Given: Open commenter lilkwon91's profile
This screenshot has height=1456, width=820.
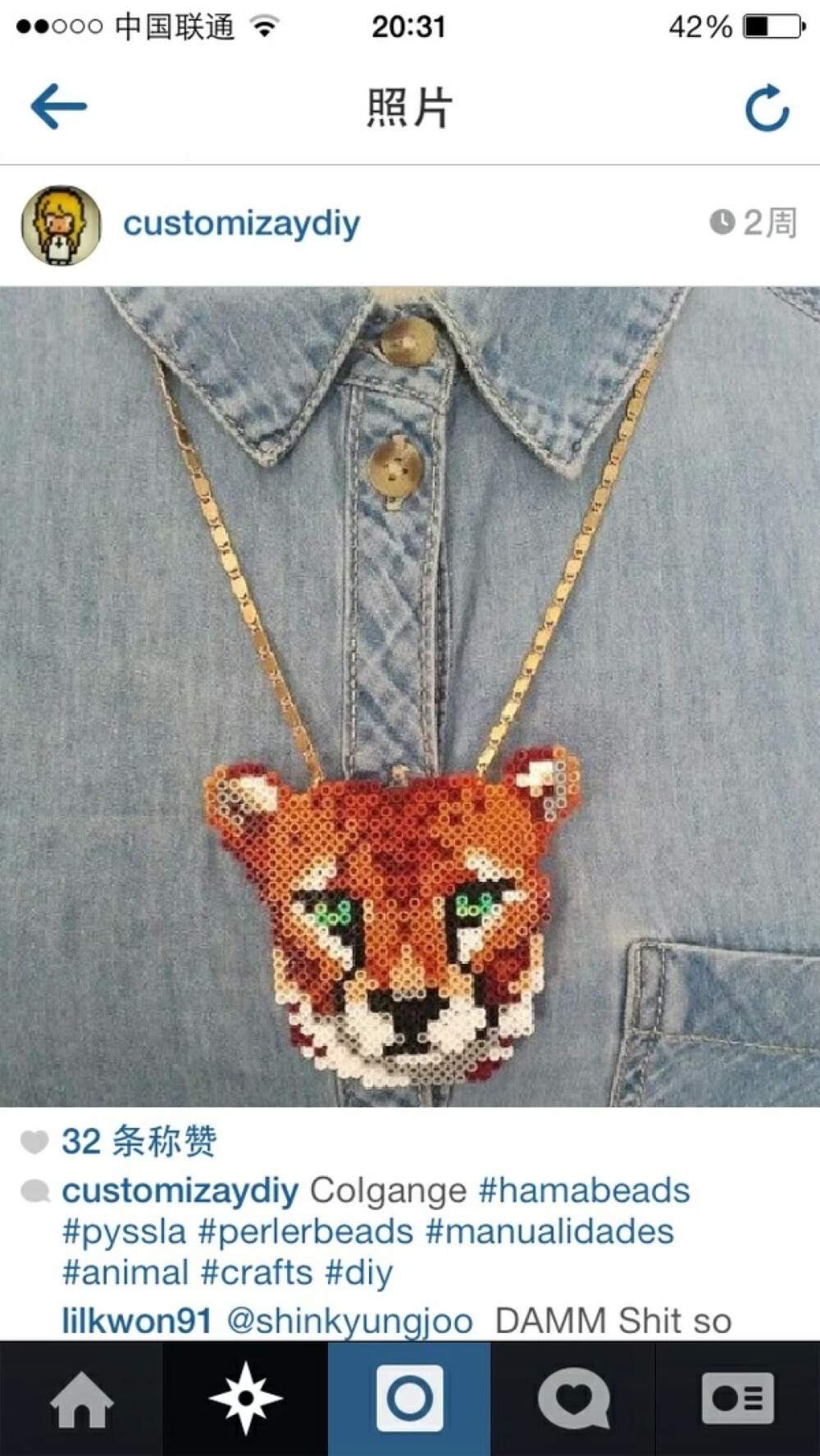Looking at the screenshot, I should tap(136, 1321).
